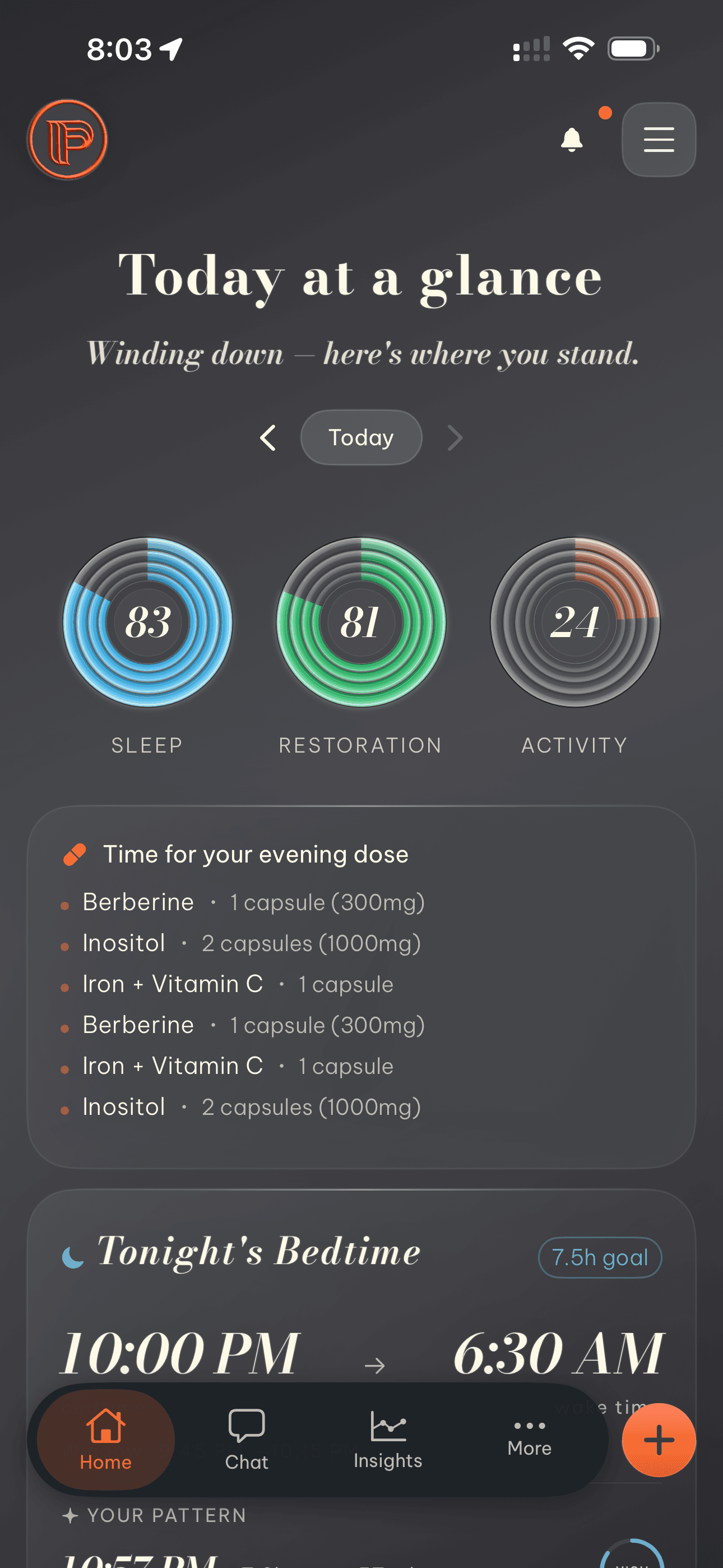Tap the Activity score ring

[x=574, y=622]
